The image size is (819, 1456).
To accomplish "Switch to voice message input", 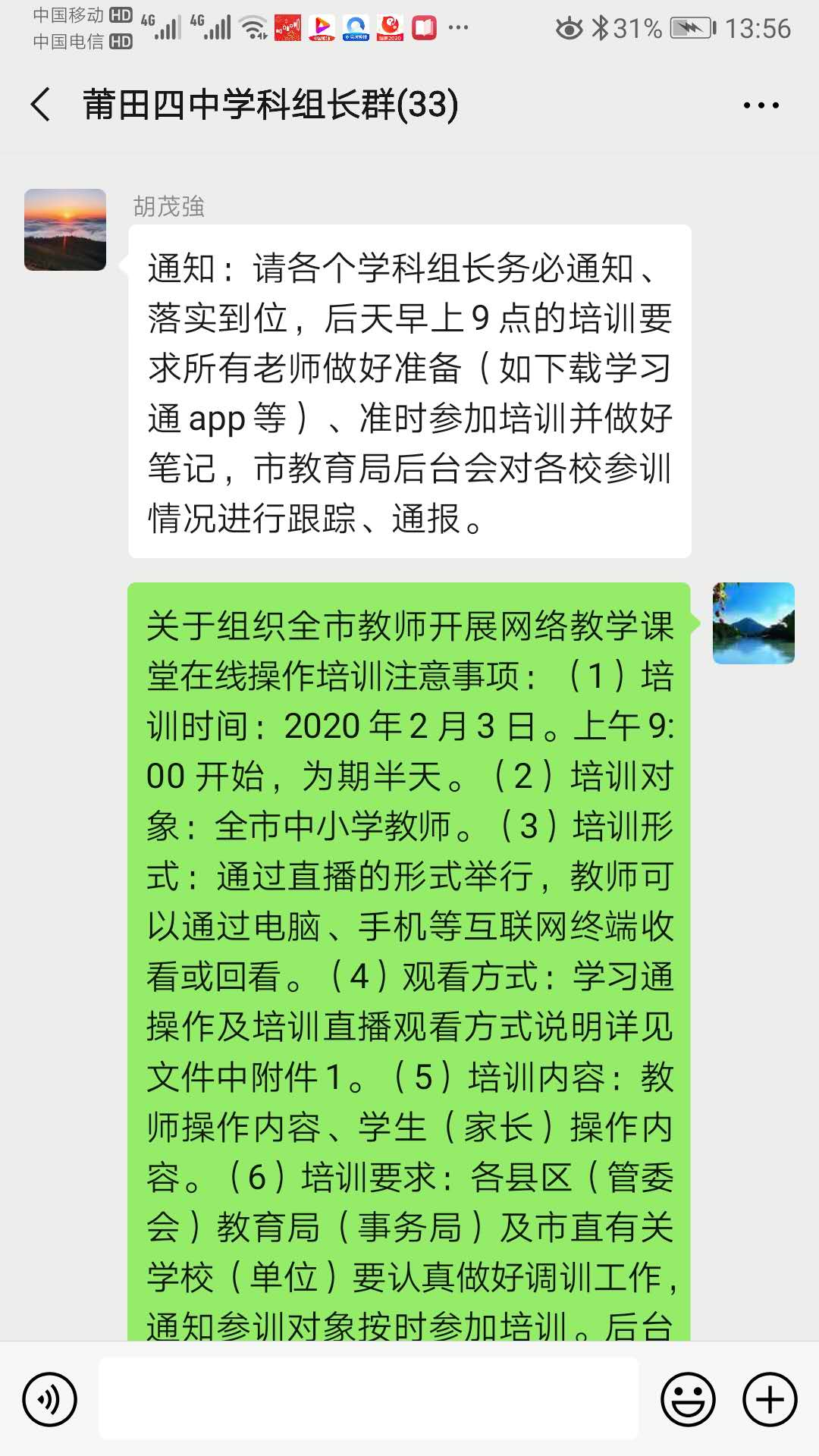I will [x=50, y=1399].
